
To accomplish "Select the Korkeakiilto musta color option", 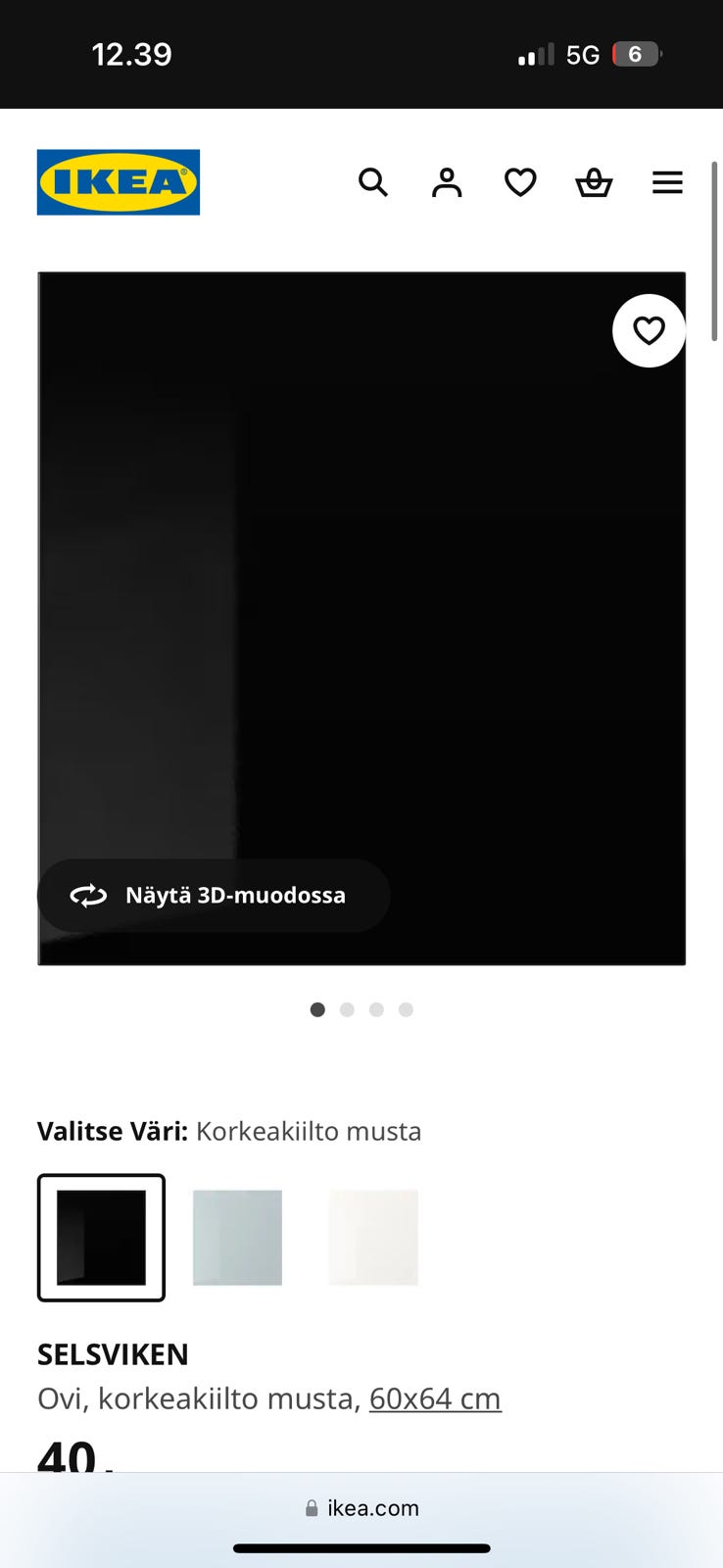I will tap(101, 1237).
